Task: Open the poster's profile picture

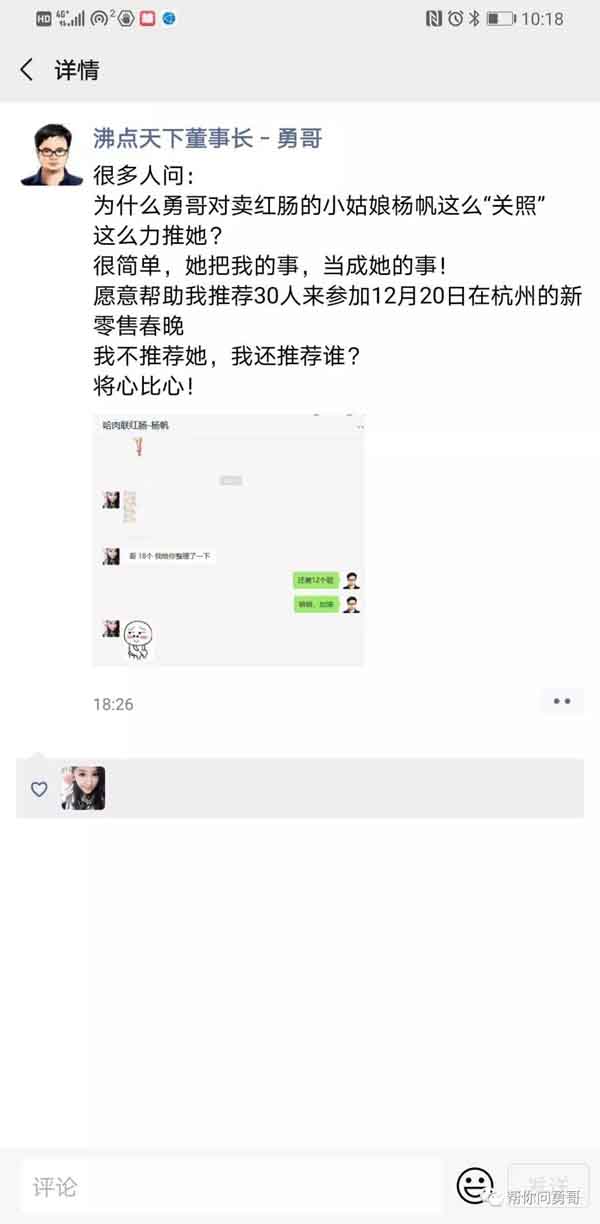Action: click(52, 154)
